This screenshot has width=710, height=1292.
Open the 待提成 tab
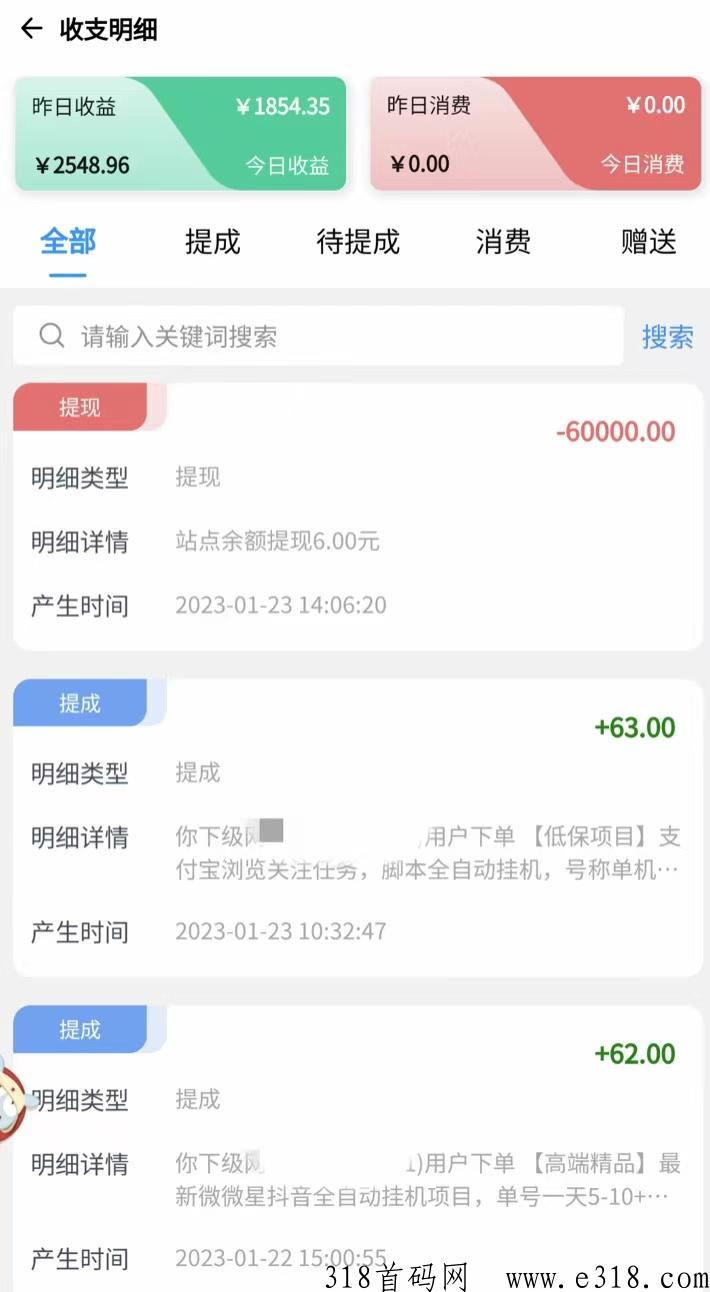[x=358, y=241]
